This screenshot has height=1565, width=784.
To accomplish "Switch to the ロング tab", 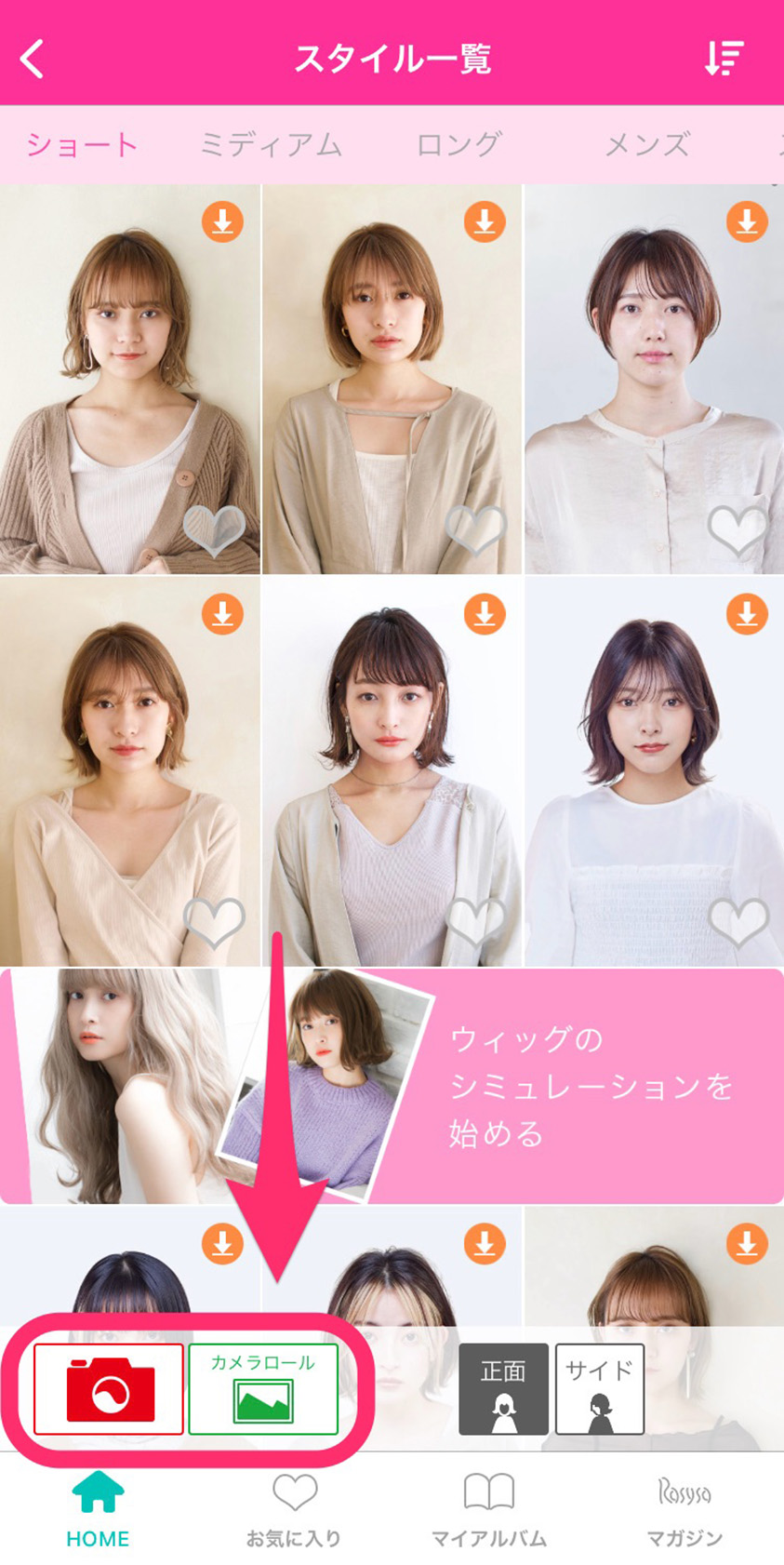I will [458, 144].
